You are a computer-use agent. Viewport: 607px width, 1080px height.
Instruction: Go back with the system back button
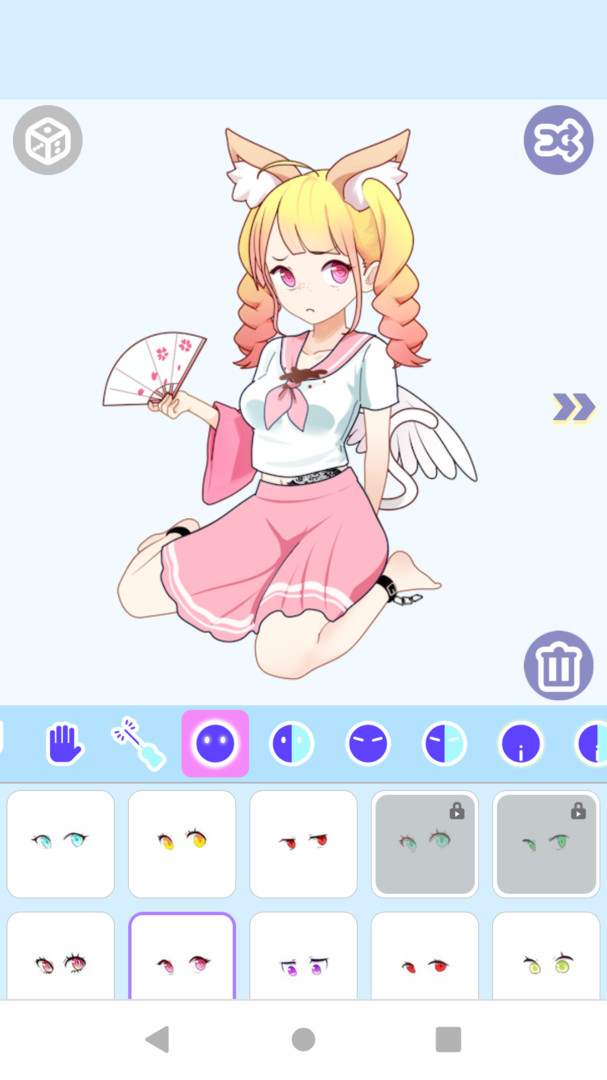click(157, 1039)
